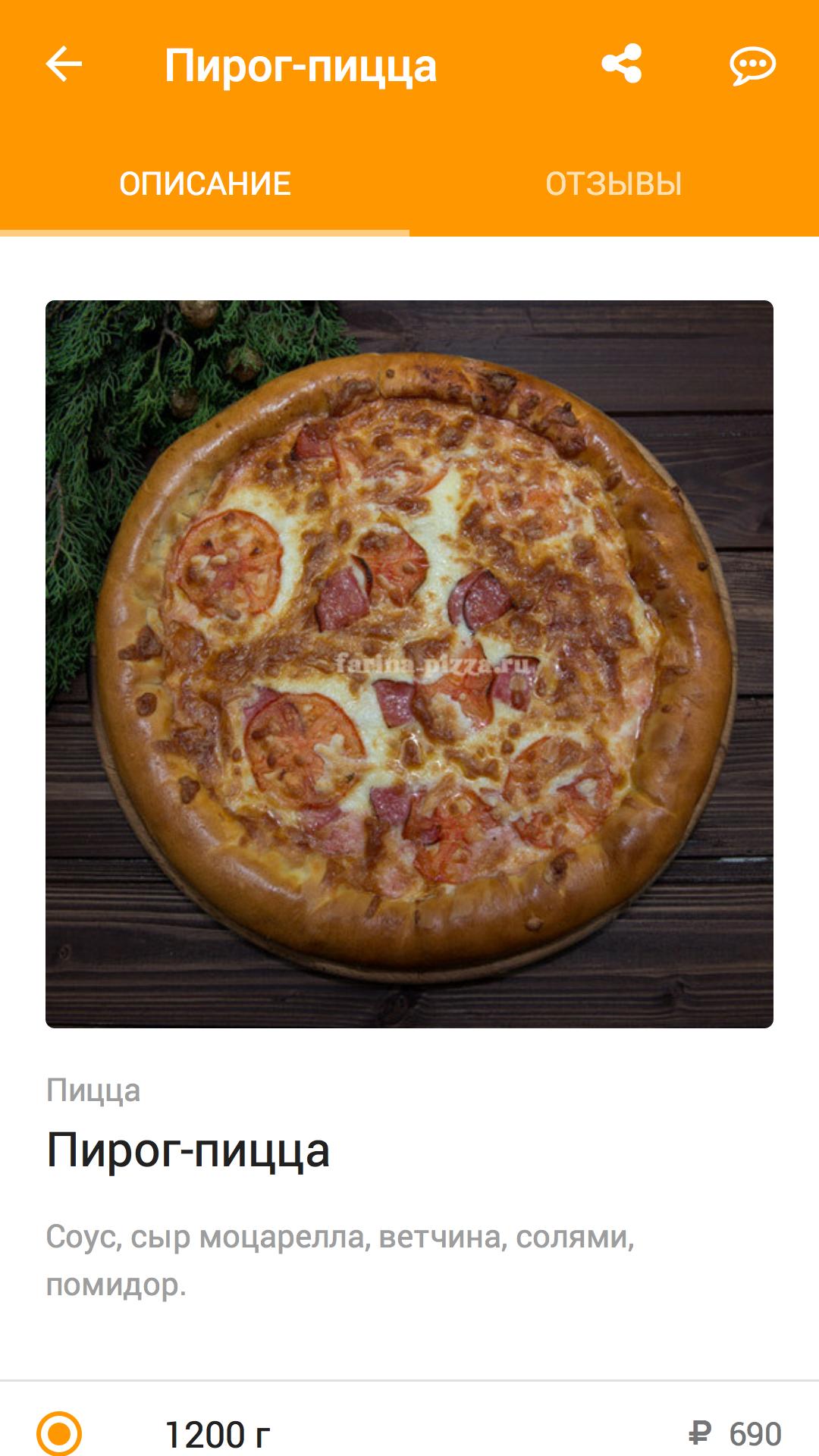The height and width of the screenshot is (1456, 819).
Task: Tap the orange header bar title
Action: click(x=301, y=64)
